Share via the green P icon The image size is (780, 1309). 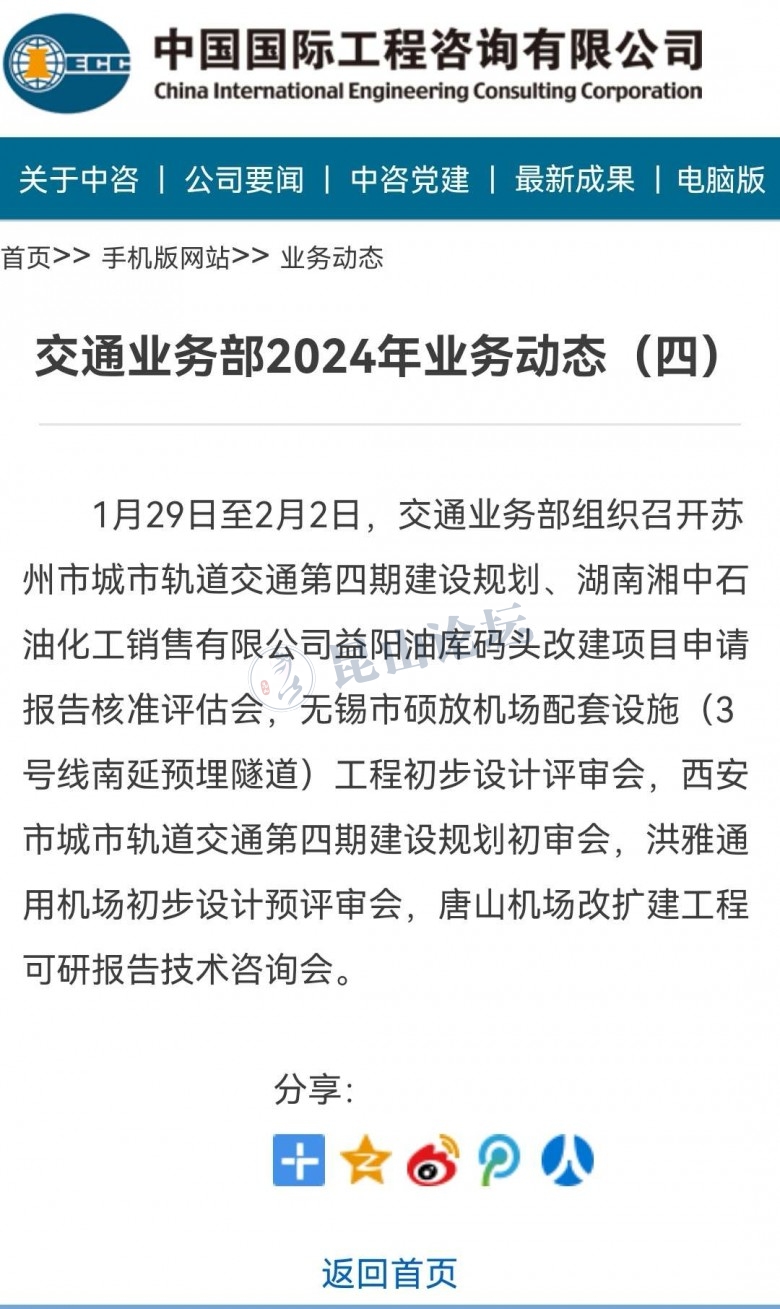point(498,1160)
